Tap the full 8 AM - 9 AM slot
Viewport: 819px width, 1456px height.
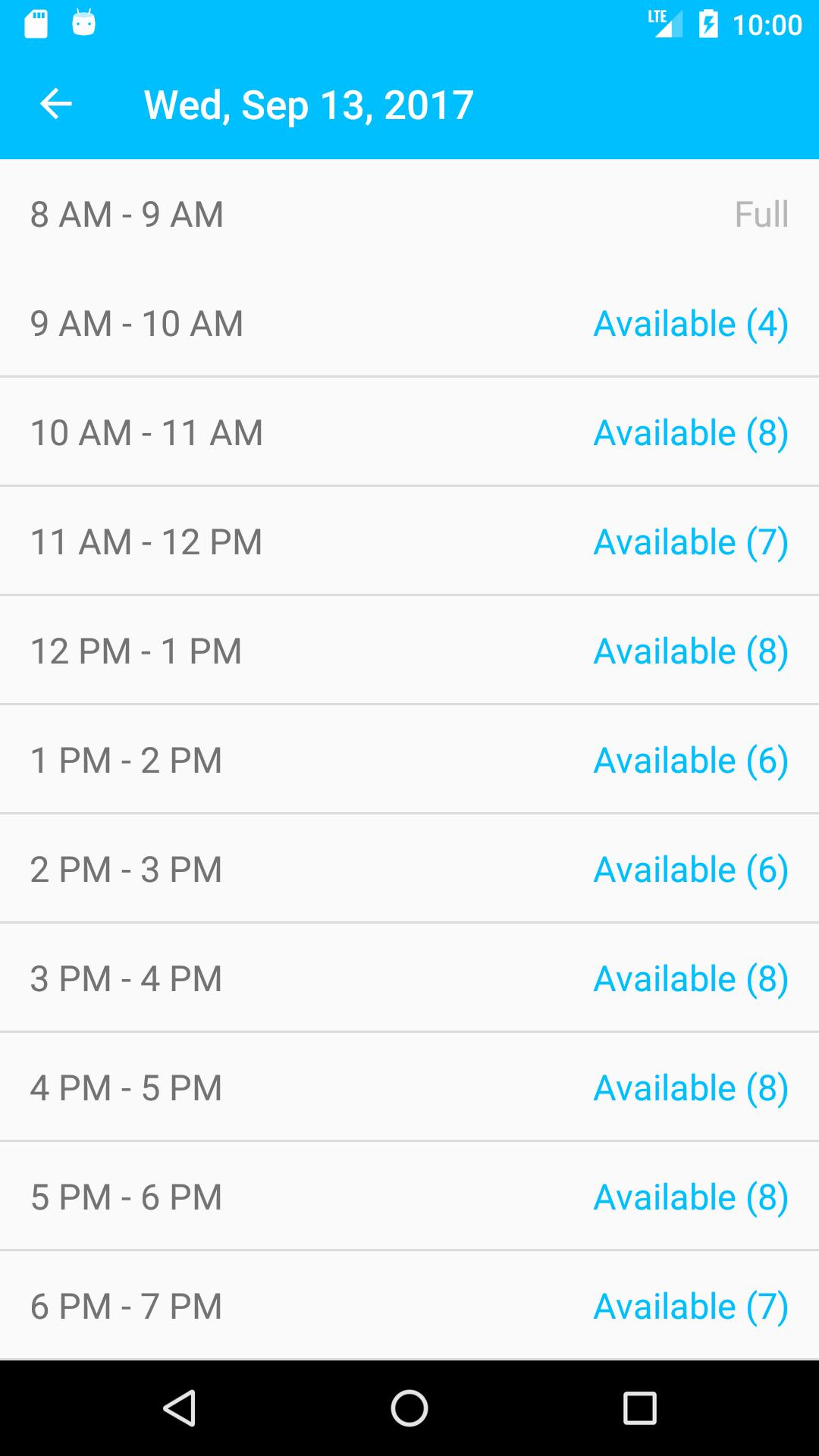click(409, 215)
